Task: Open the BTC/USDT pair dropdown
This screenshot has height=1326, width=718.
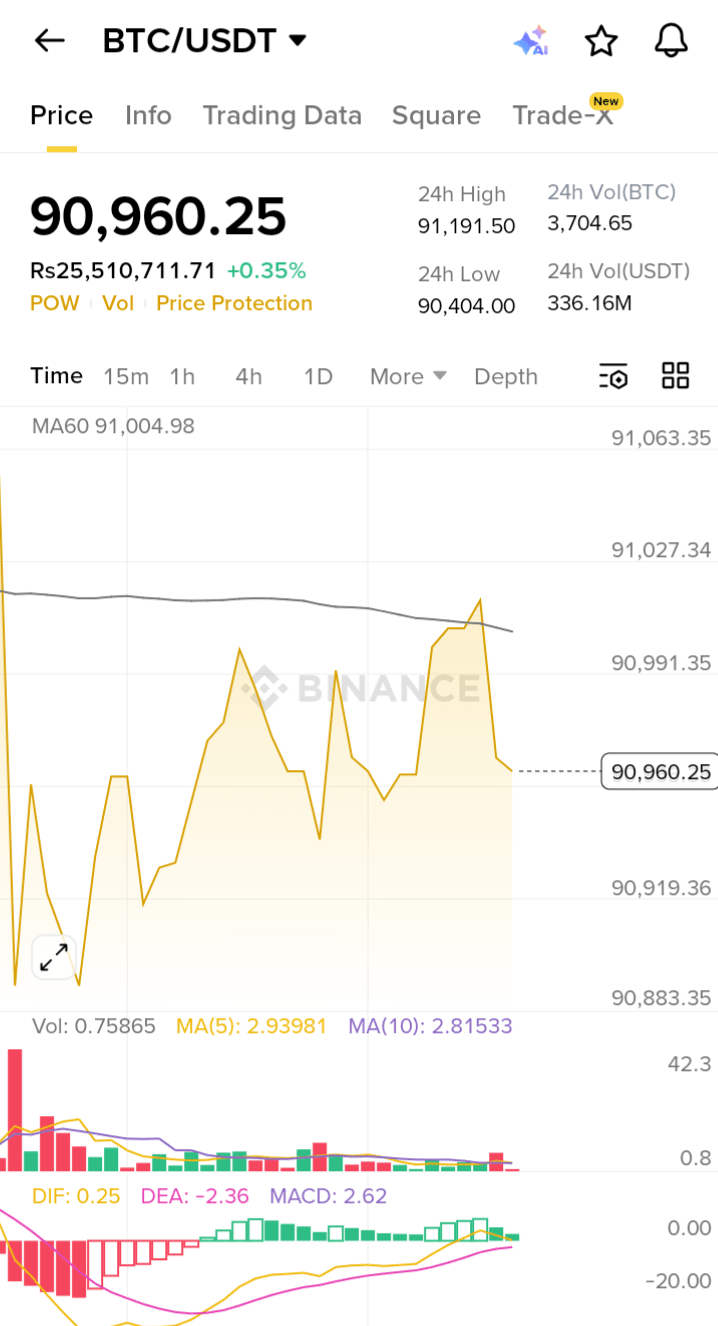Action: [x=205, y=41]
